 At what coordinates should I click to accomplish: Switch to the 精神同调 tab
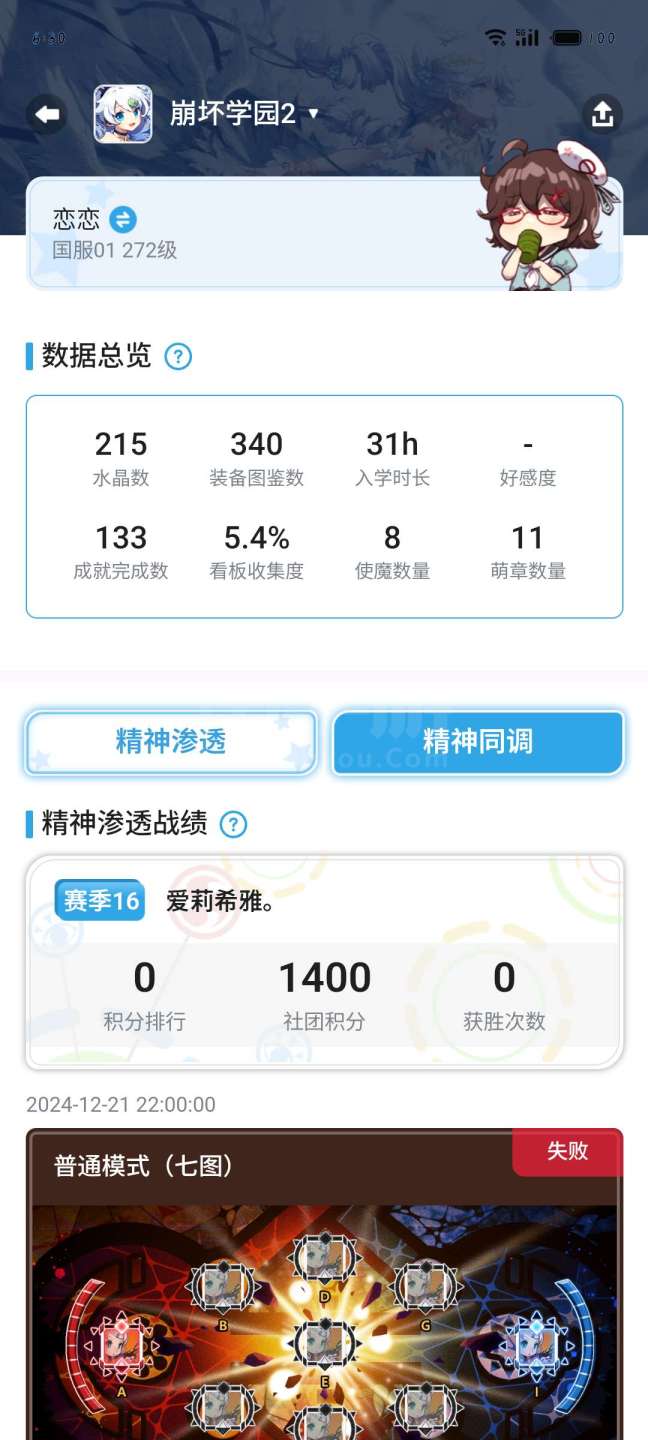[x=478, y=742]
